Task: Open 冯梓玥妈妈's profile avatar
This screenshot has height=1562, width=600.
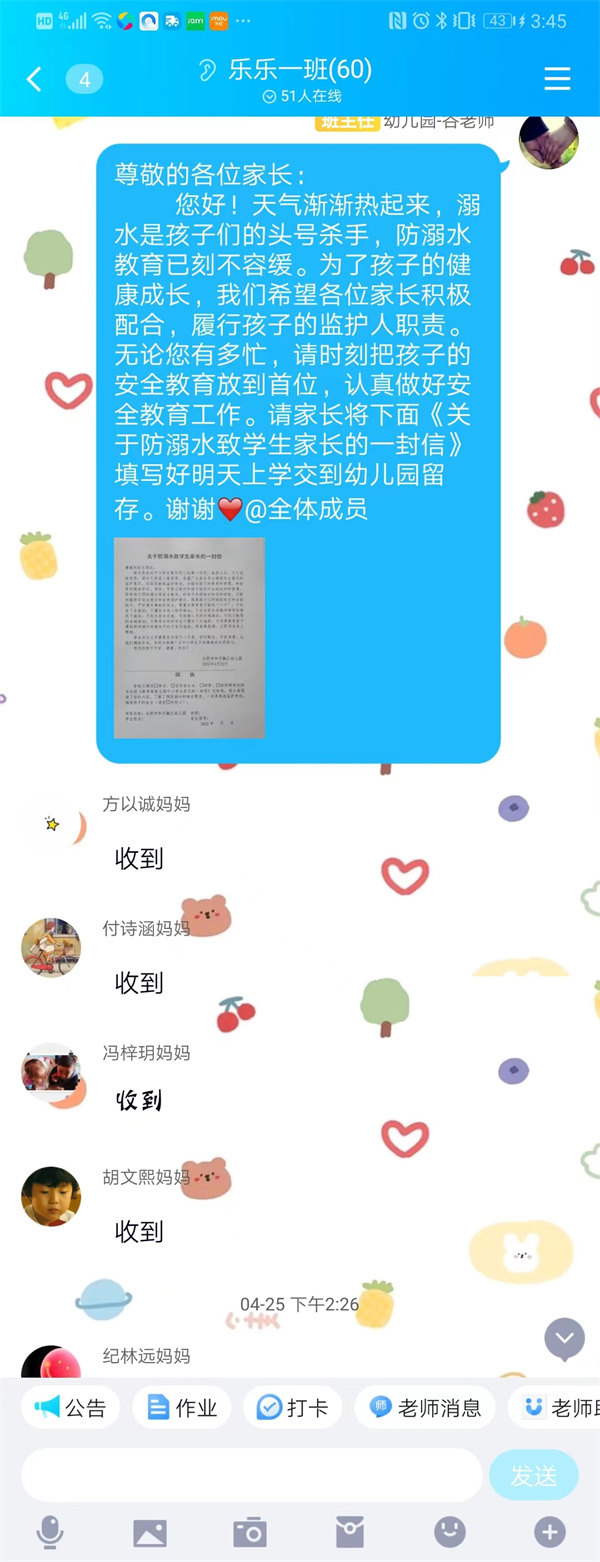Action: (x=51, y=1073)
